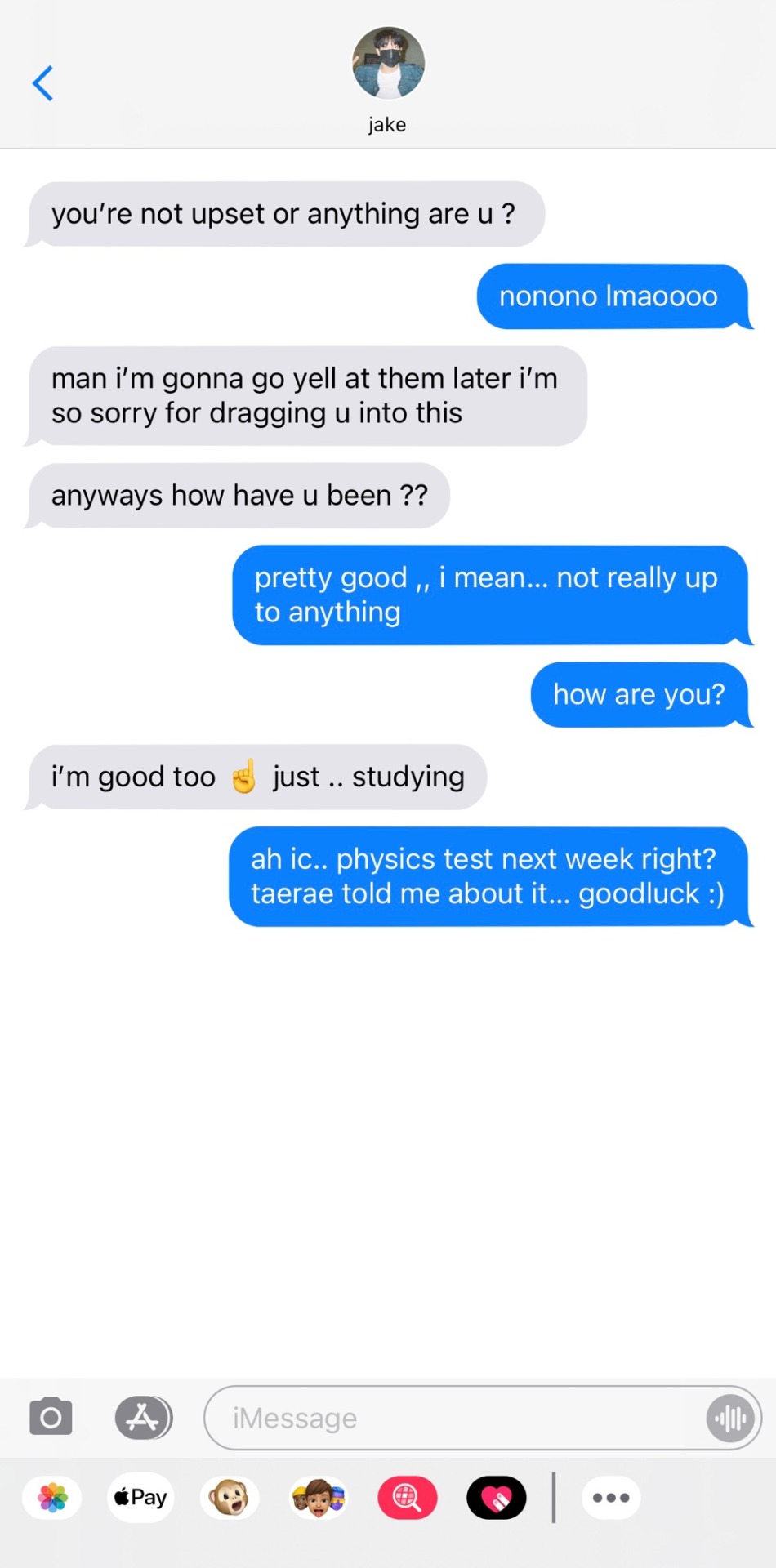Open Memoji stickers
The image size is (776, 1568).
pyautogui.click(x=319, y=1497)
